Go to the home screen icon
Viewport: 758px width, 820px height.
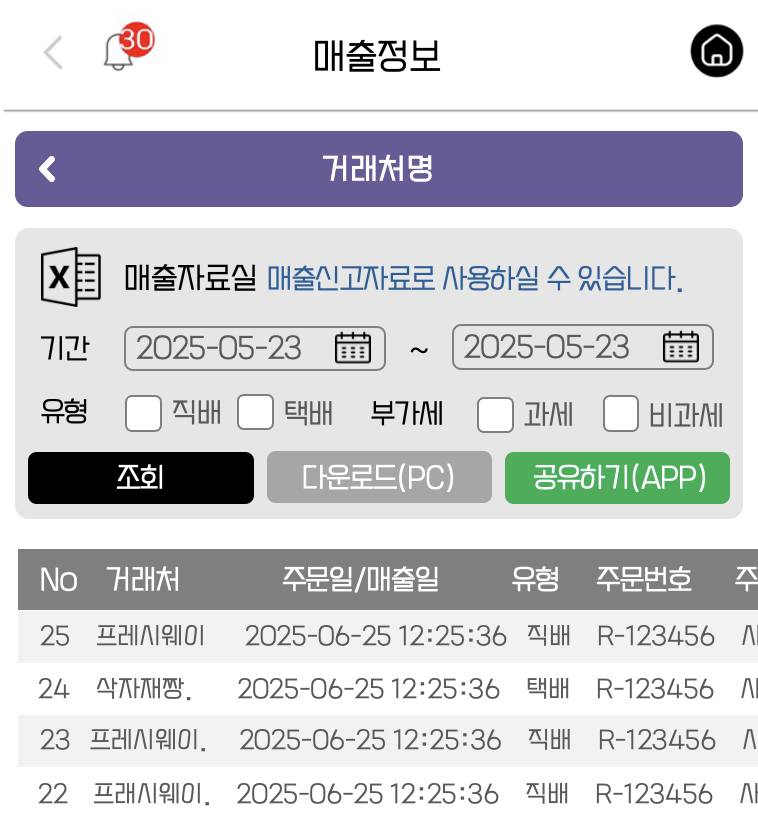click(x=716, y=51)
